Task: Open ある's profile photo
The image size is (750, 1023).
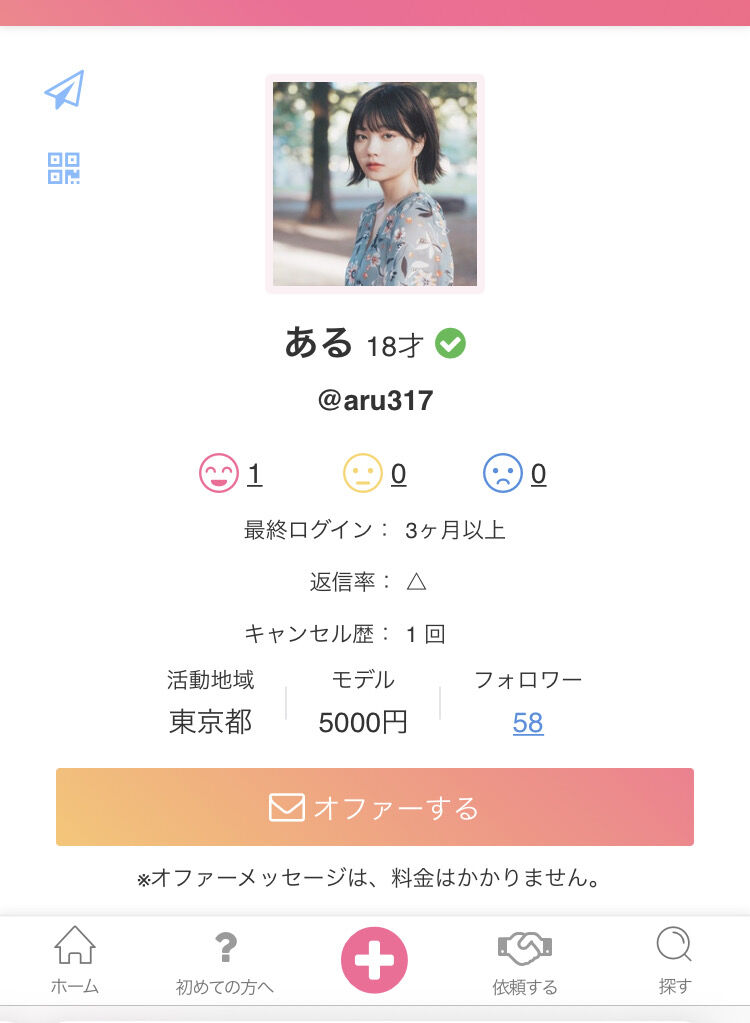Action: (375, 184)
